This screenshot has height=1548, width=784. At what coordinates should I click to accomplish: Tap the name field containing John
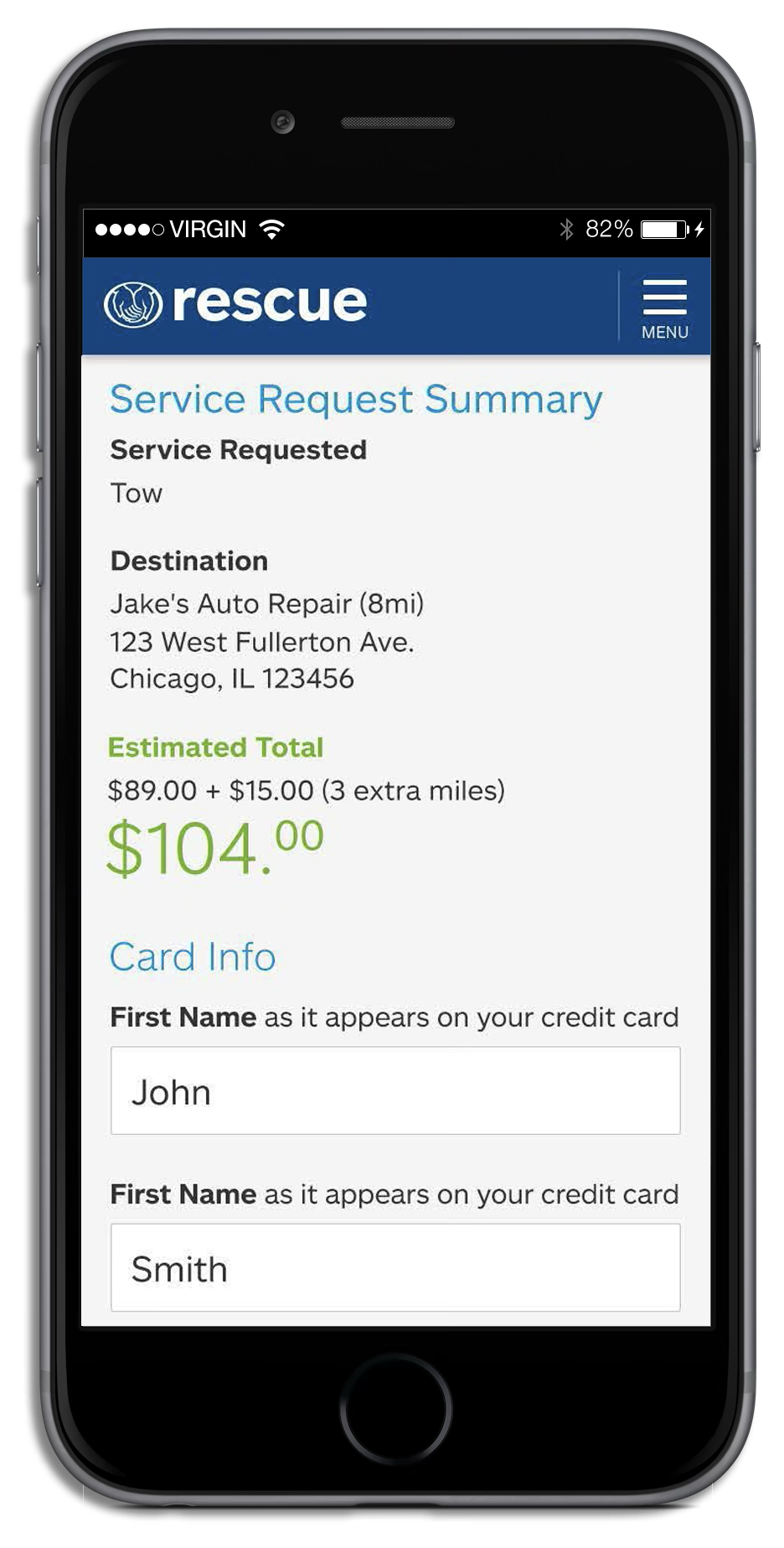pos(395,1090)
